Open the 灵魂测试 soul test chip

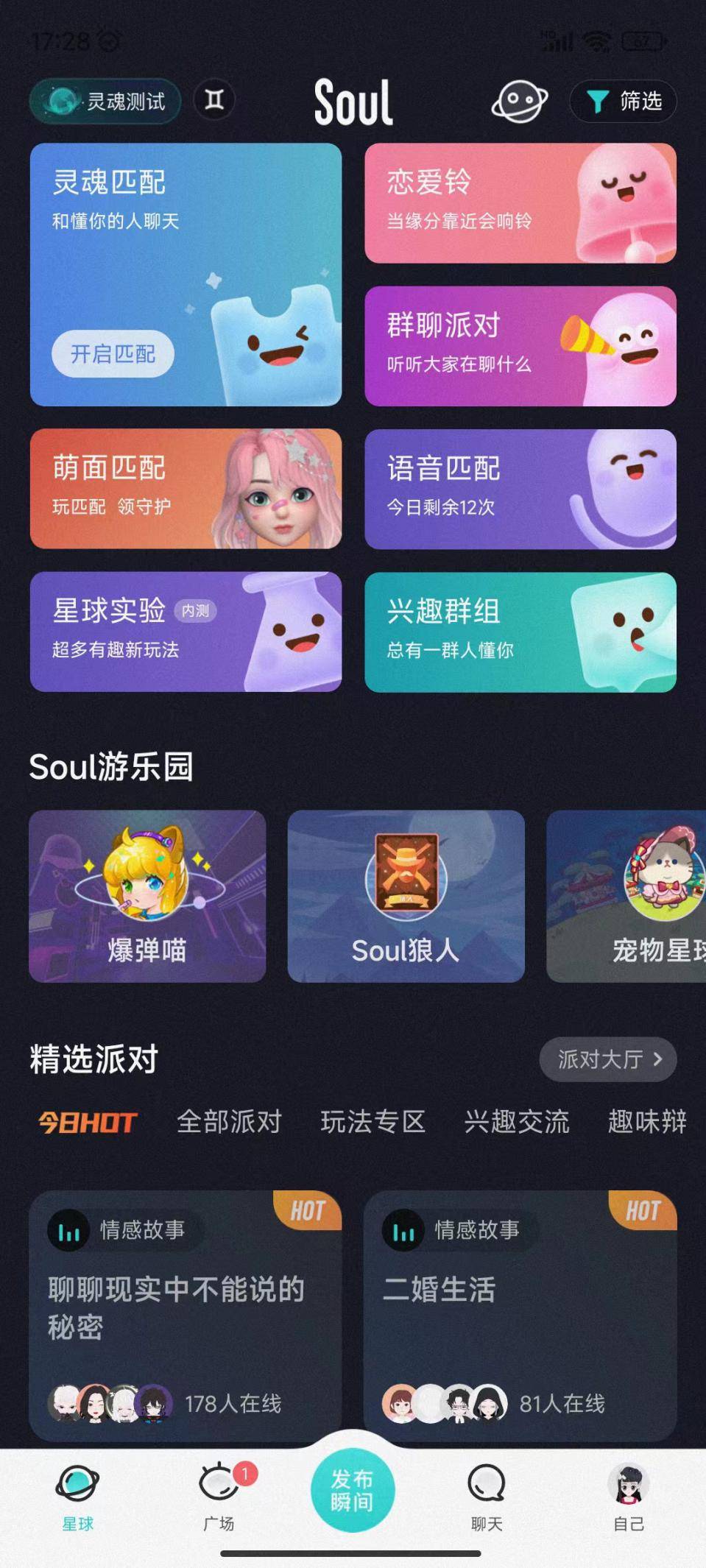pos(105,101)
